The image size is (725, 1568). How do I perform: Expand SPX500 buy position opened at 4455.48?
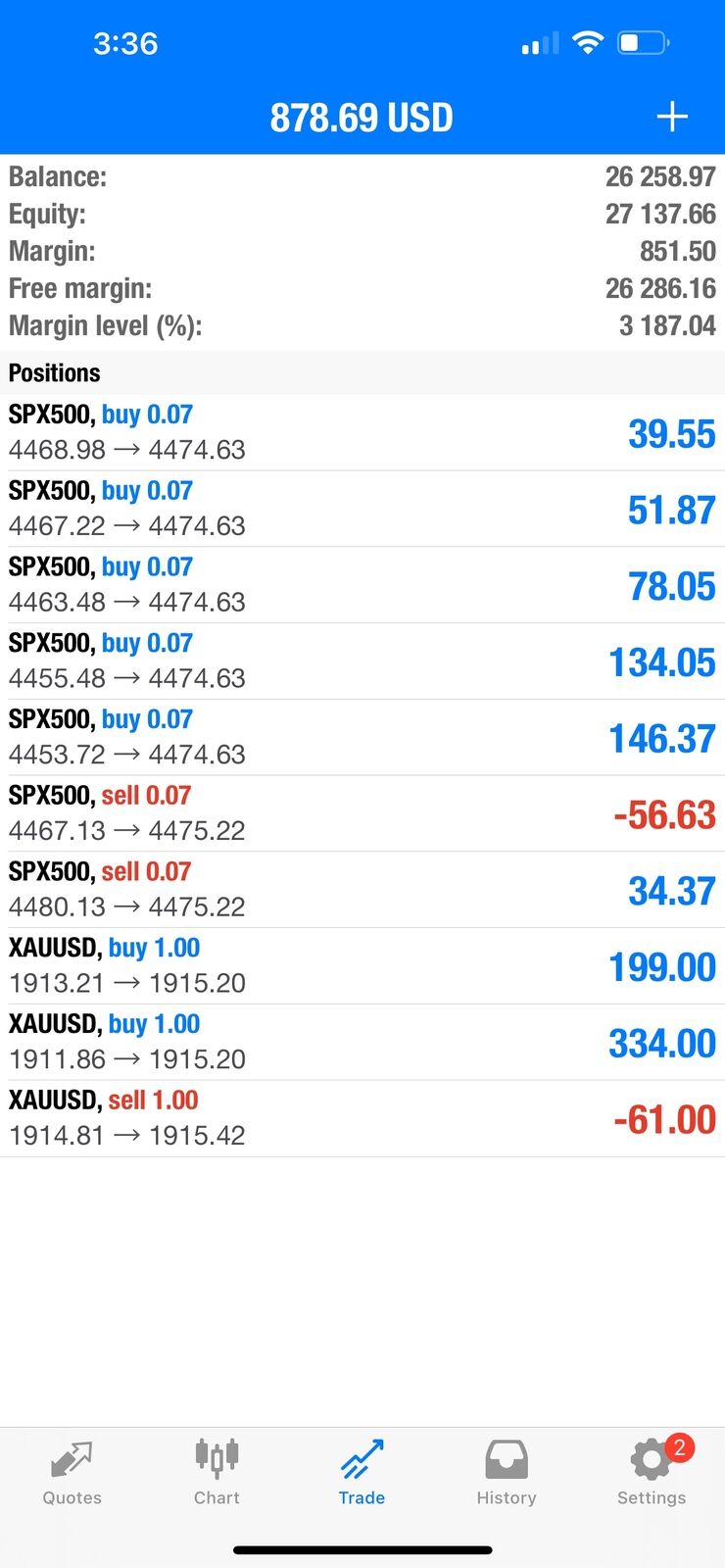point(362,661)
